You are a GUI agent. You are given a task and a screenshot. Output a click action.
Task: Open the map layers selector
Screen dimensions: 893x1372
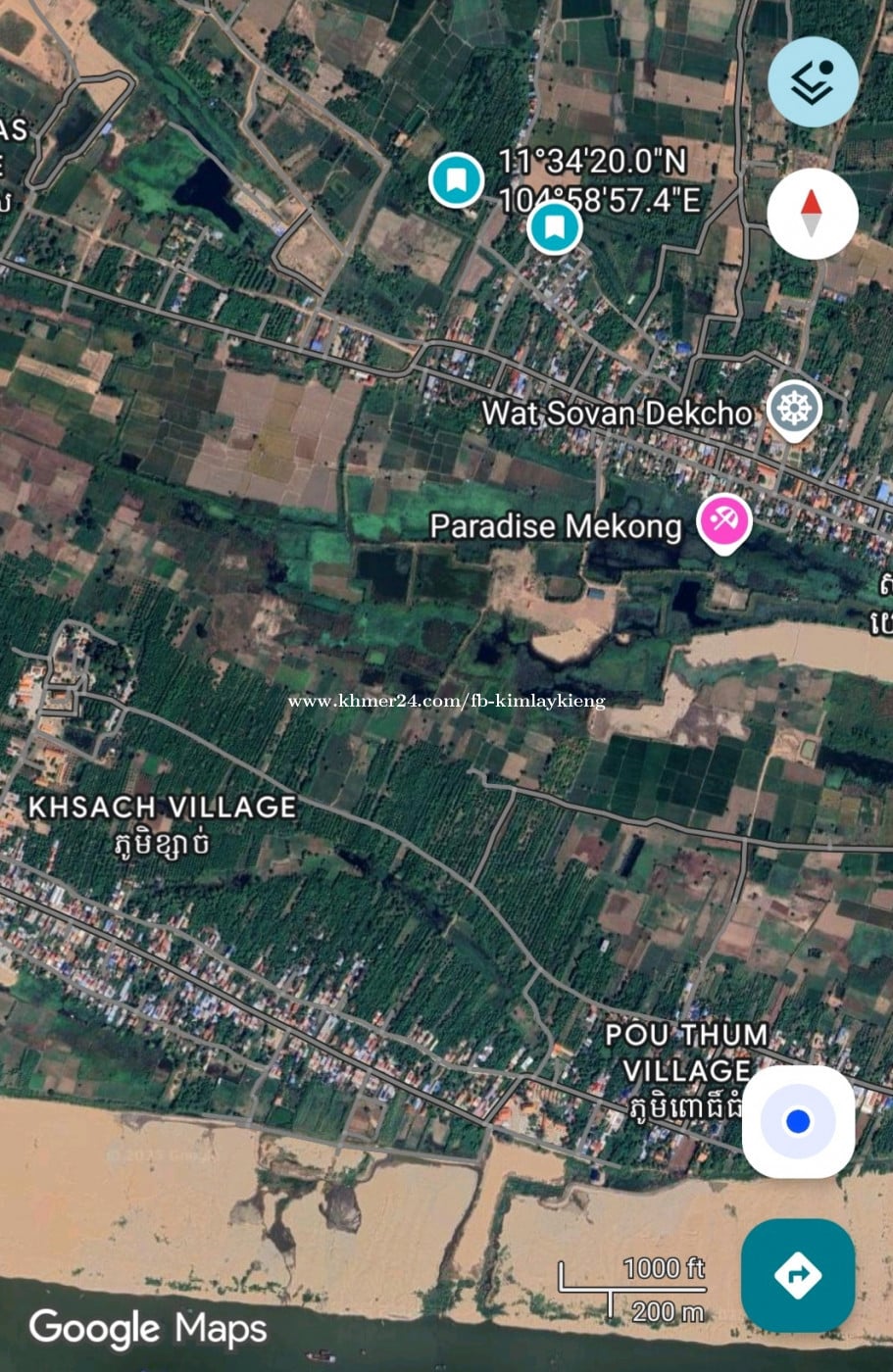point(813,82)
